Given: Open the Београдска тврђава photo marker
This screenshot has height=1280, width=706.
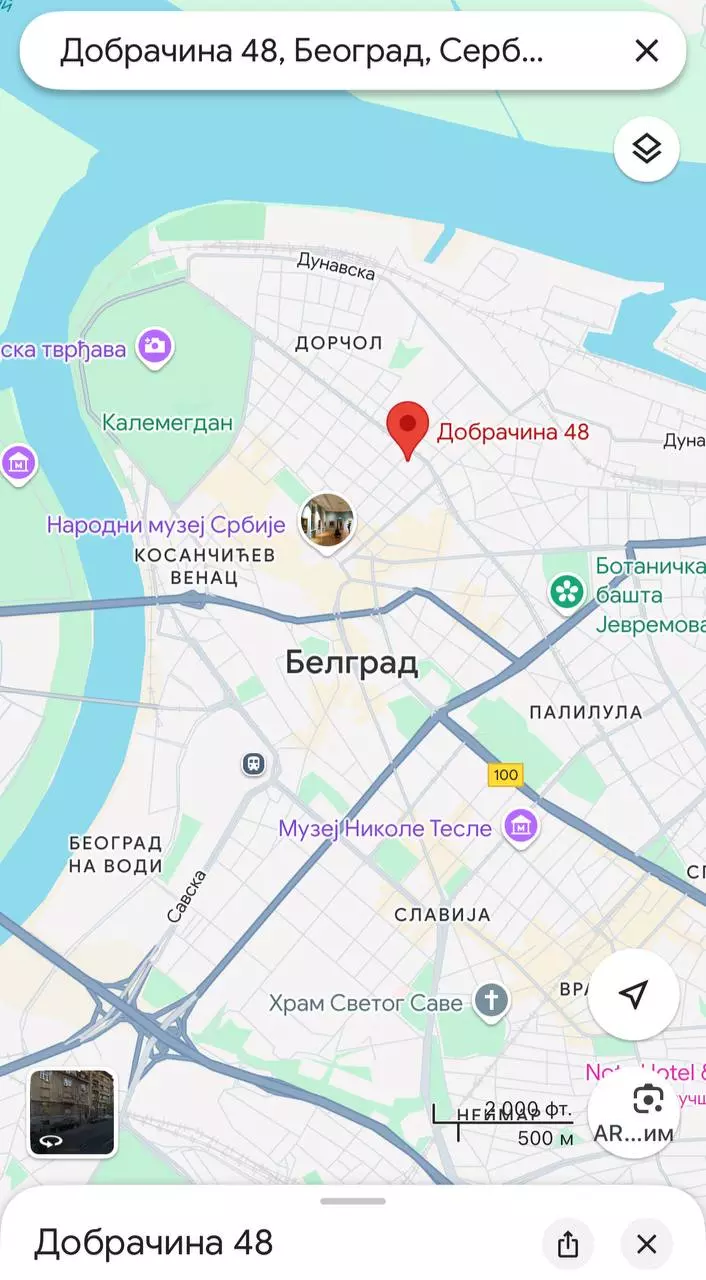Looking at the screenshot, I should pyautogui.click(x=155, y=348).
